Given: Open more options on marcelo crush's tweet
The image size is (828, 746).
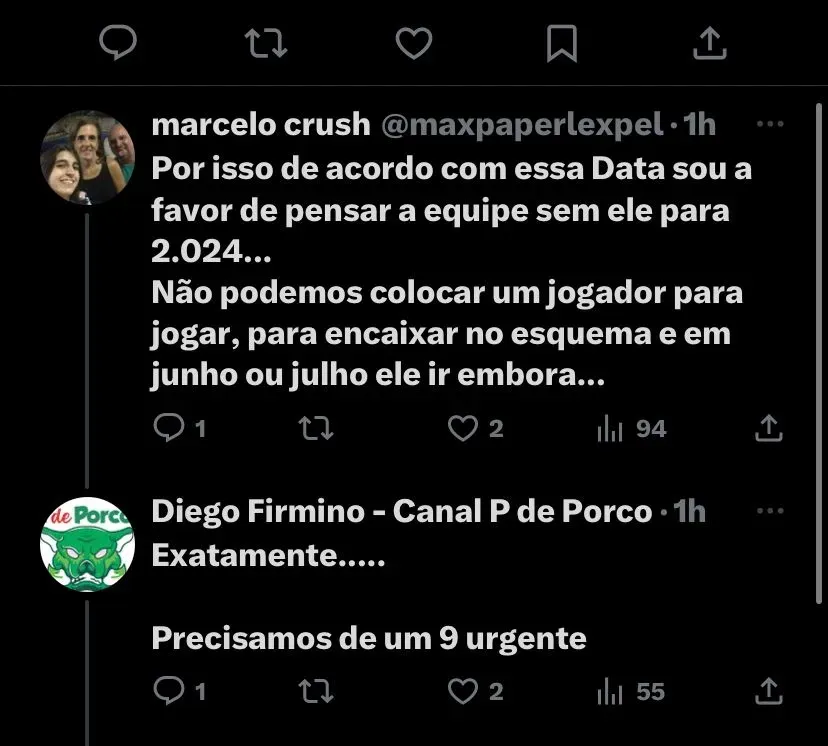Looking at the screenshot, I should pos(769,125).
